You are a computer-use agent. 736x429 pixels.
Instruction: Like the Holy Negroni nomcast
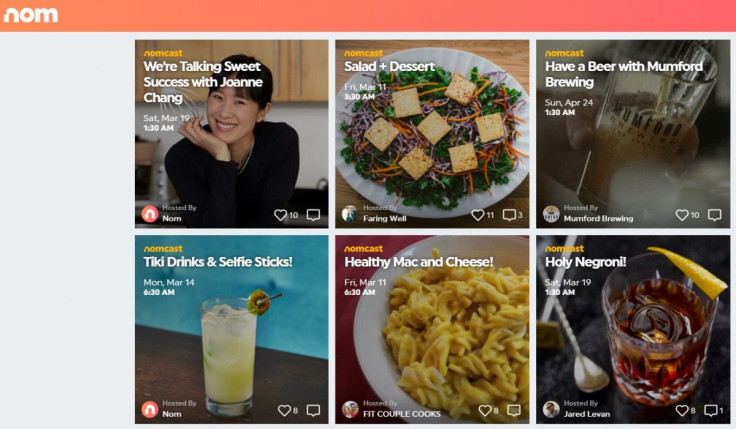tap(682, 410)
